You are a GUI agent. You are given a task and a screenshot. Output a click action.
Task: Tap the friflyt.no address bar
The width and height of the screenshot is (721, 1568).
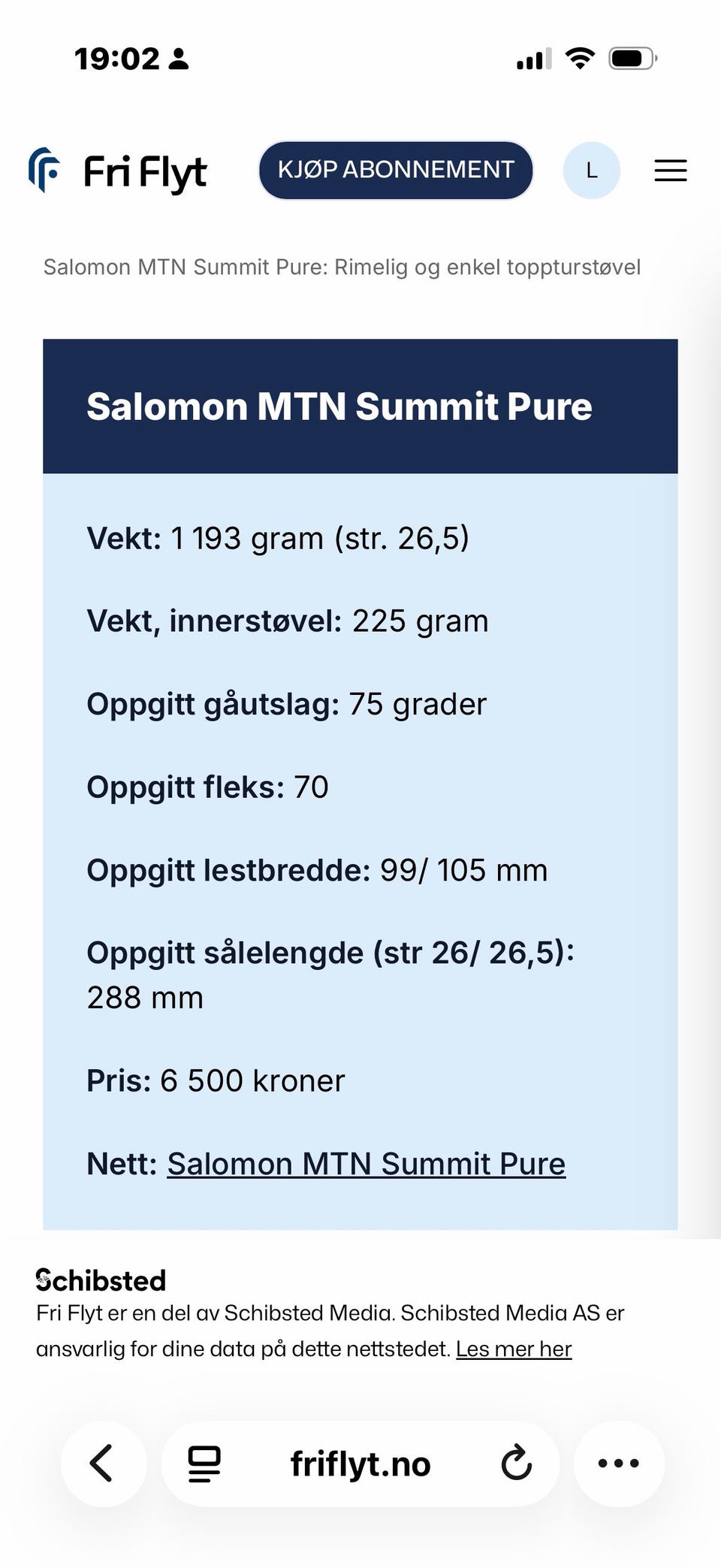[360, 1462]
